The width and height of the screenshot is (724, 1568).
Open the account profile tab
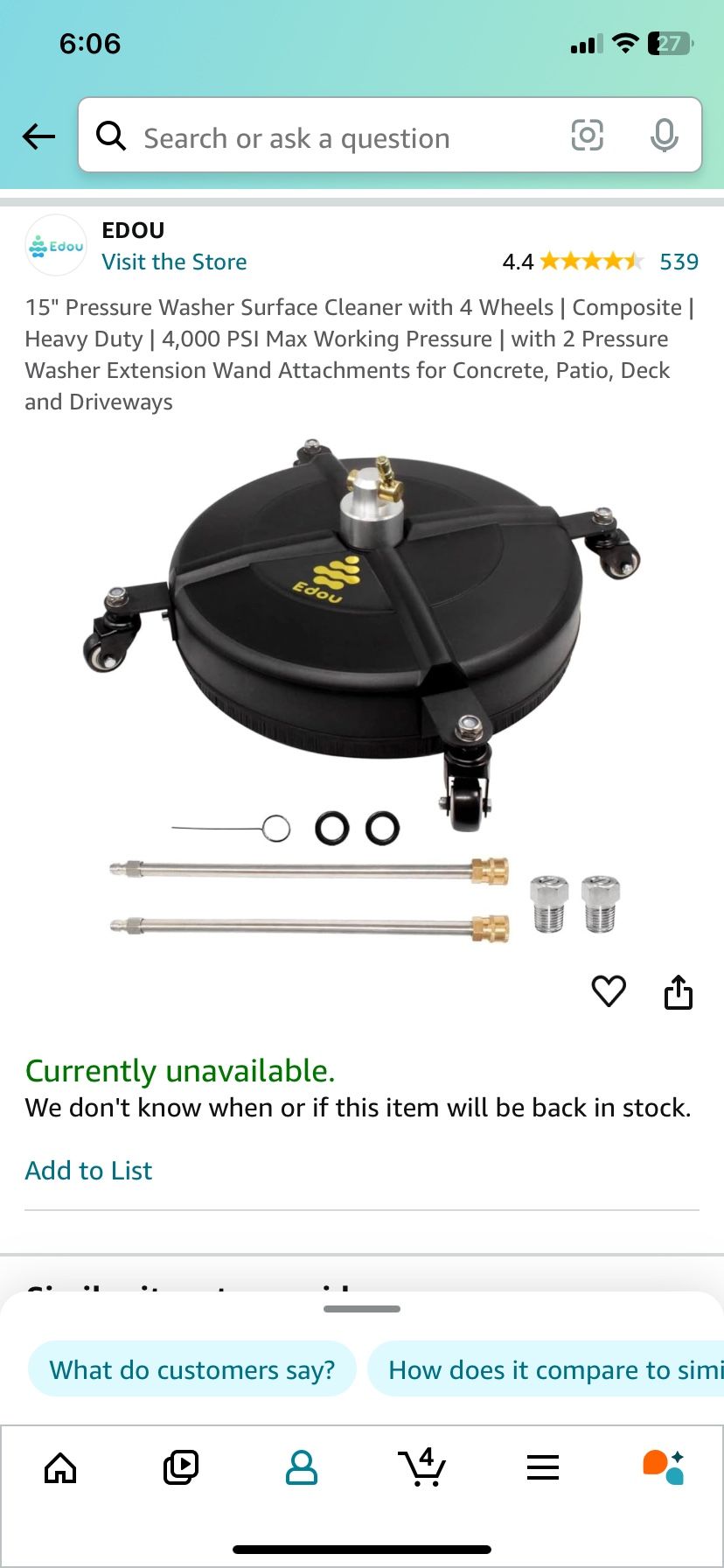(x=302, y=1467)
